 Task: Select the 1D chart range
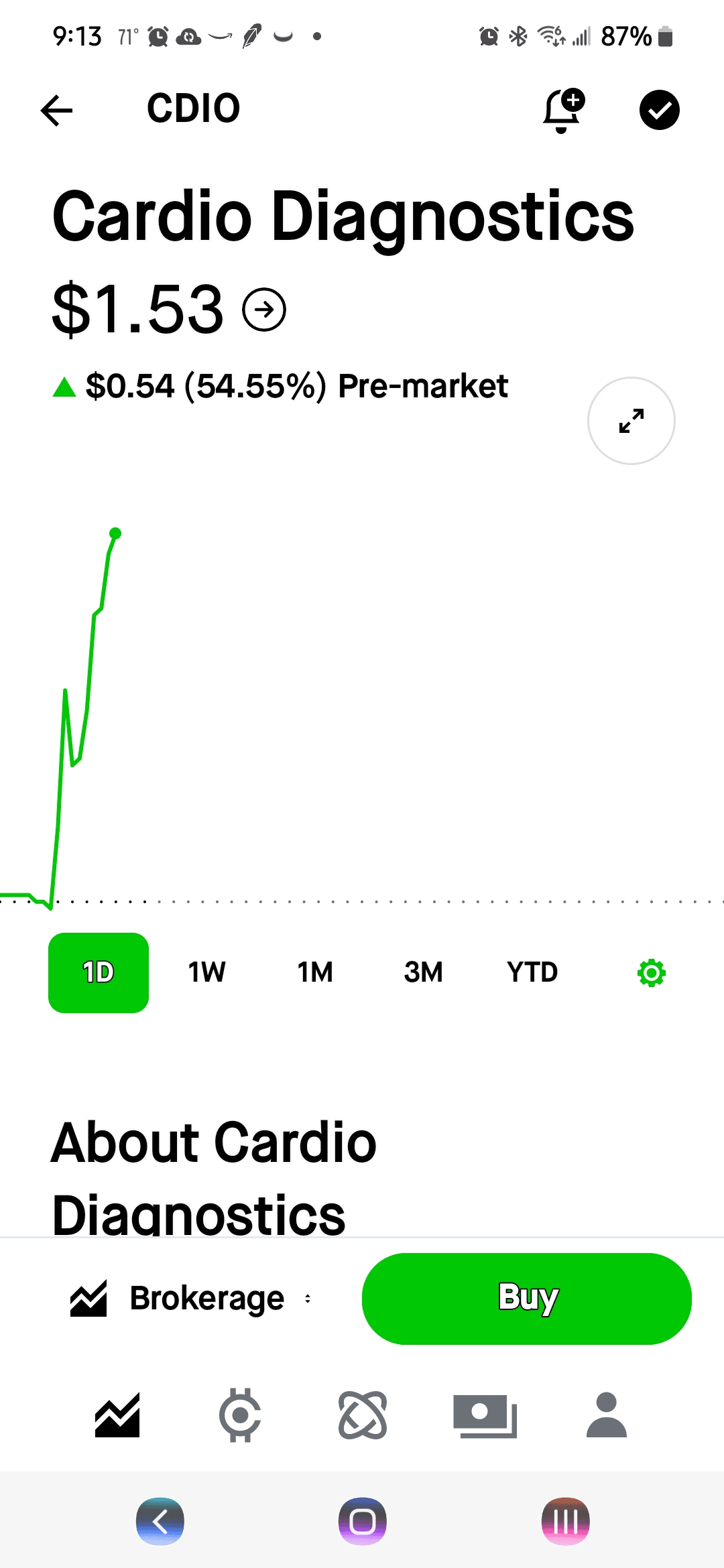(x=99, y=972)
